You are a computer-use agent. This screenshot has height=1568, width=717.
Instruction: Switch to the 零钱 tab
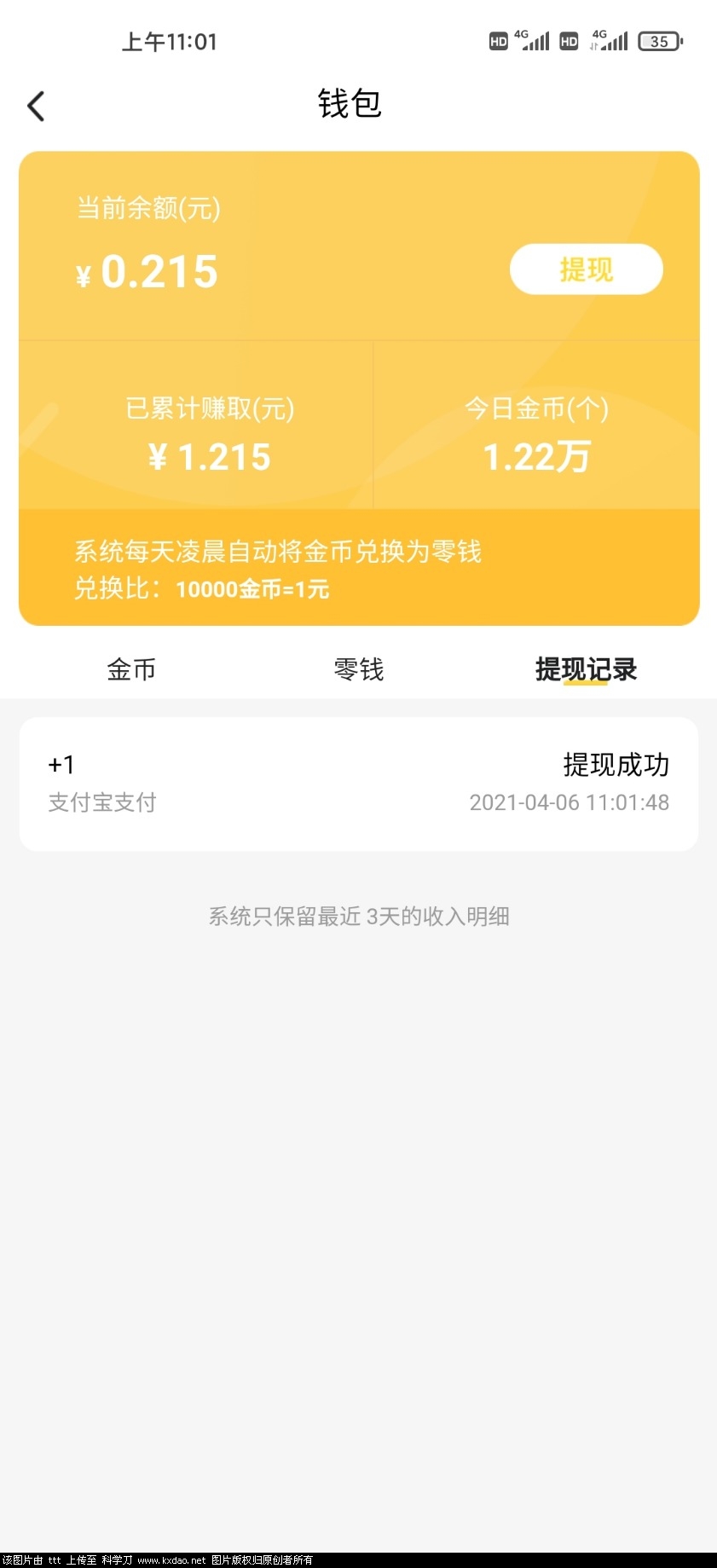[358, 670]
